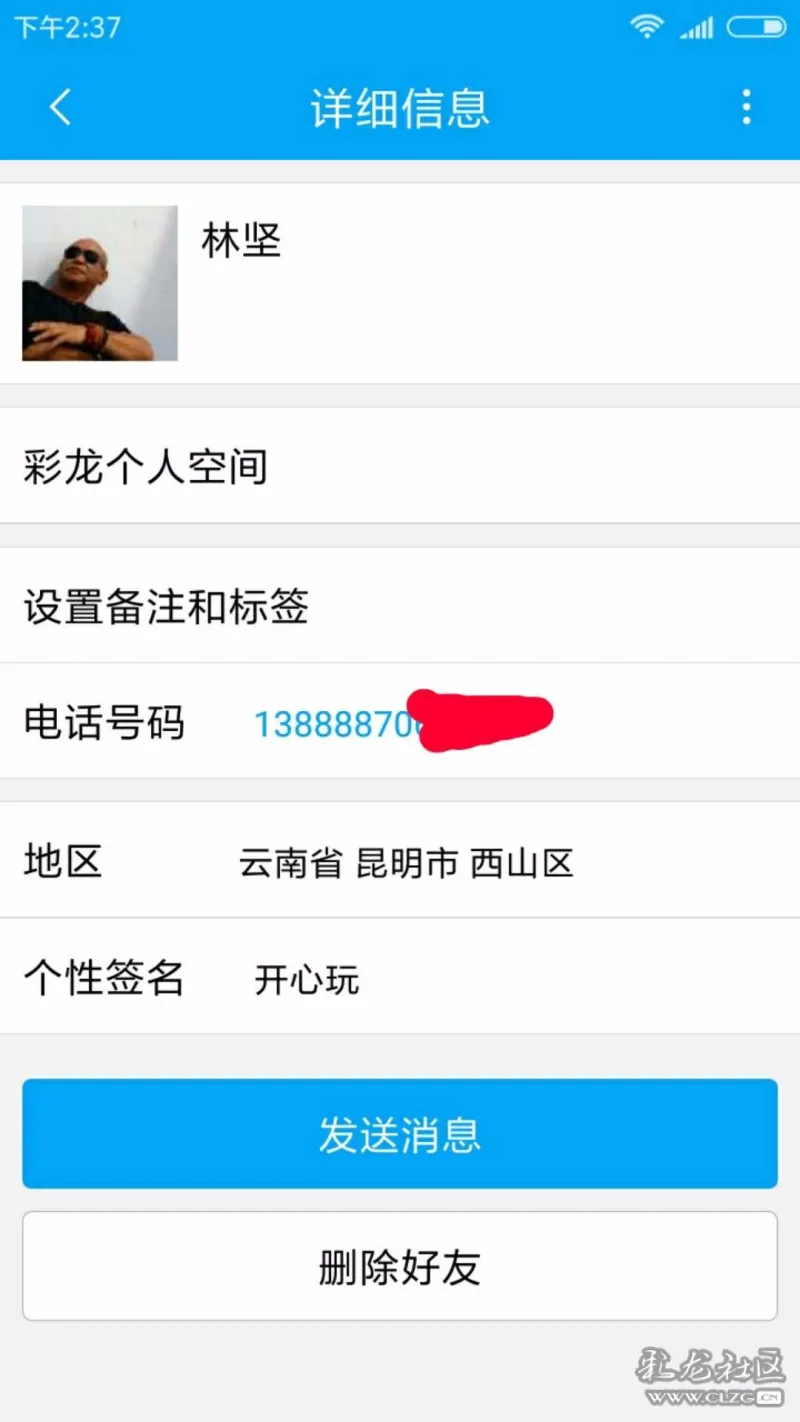Open 设置备注和标签 settings row
The height and width of the screenshot is (1422, 800).
(x=400, y=606)
